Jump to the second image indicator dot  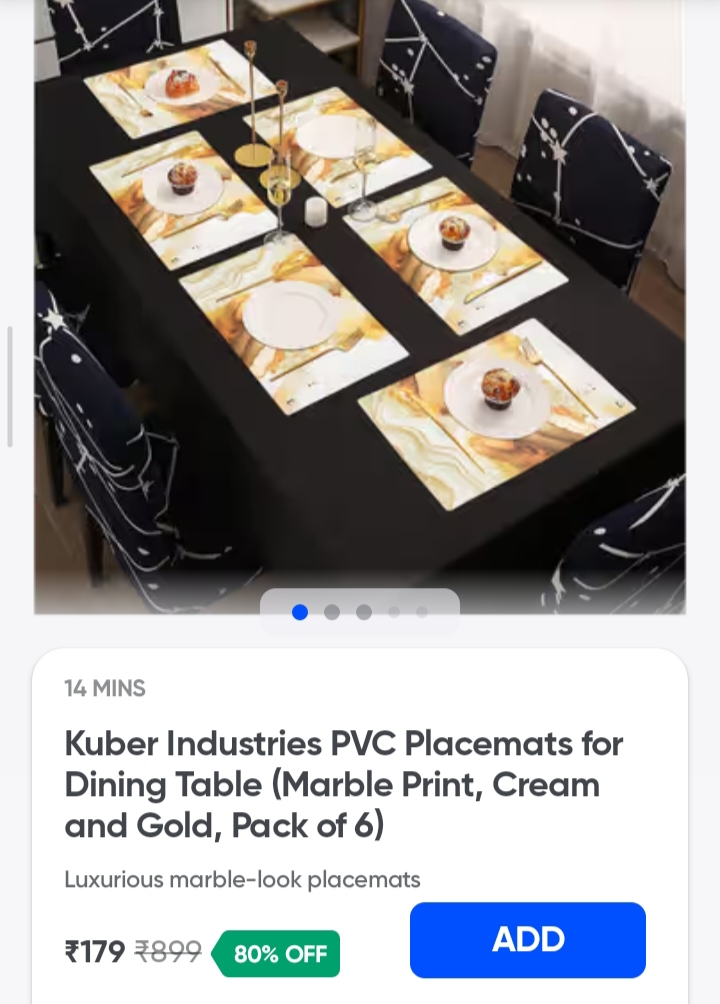pos(332,612)
